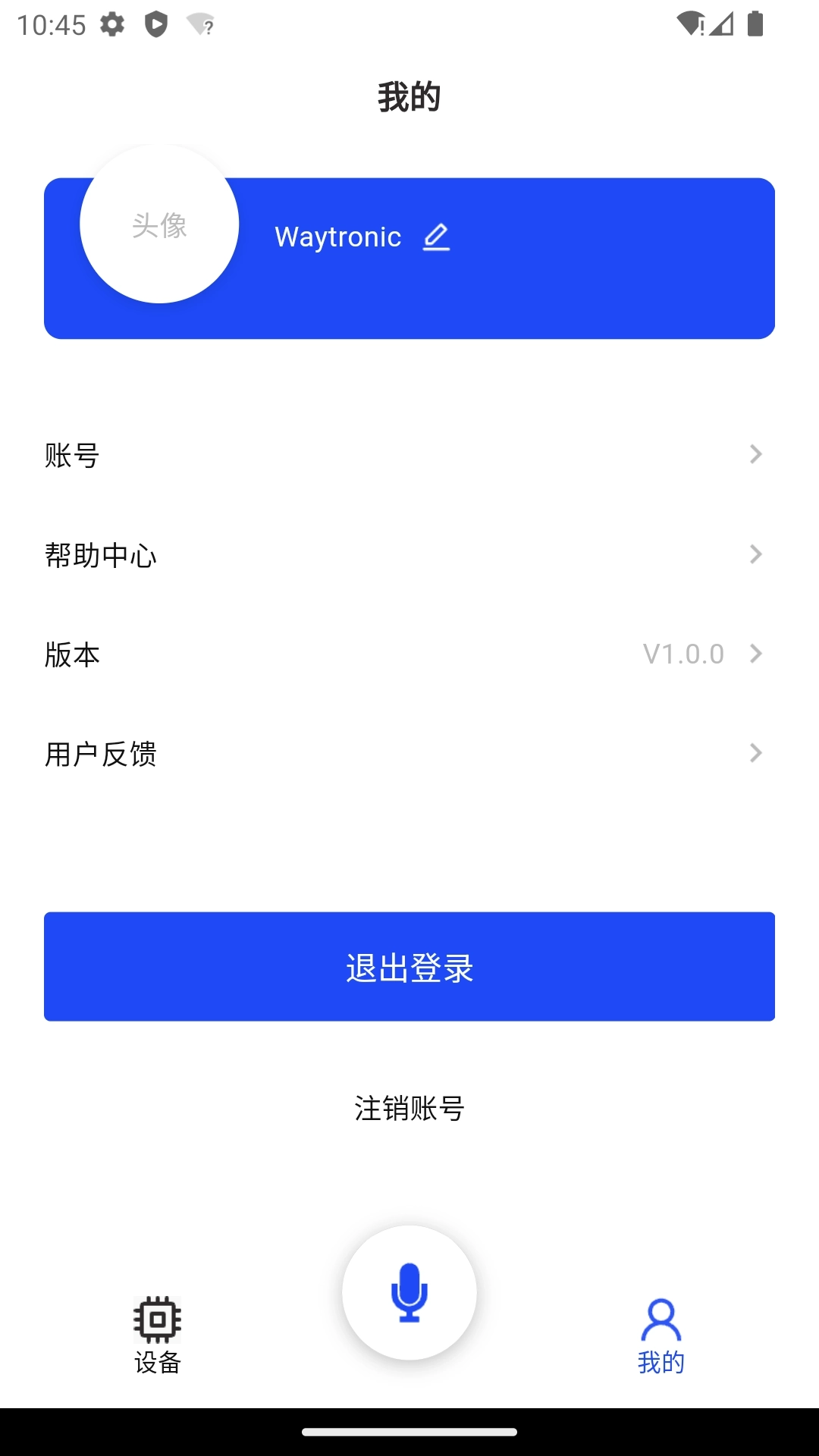Screen dimensions: 819x1456
Task: Click the settings gear in status bar
Action: pyautogui.click(x=111, y=24)
